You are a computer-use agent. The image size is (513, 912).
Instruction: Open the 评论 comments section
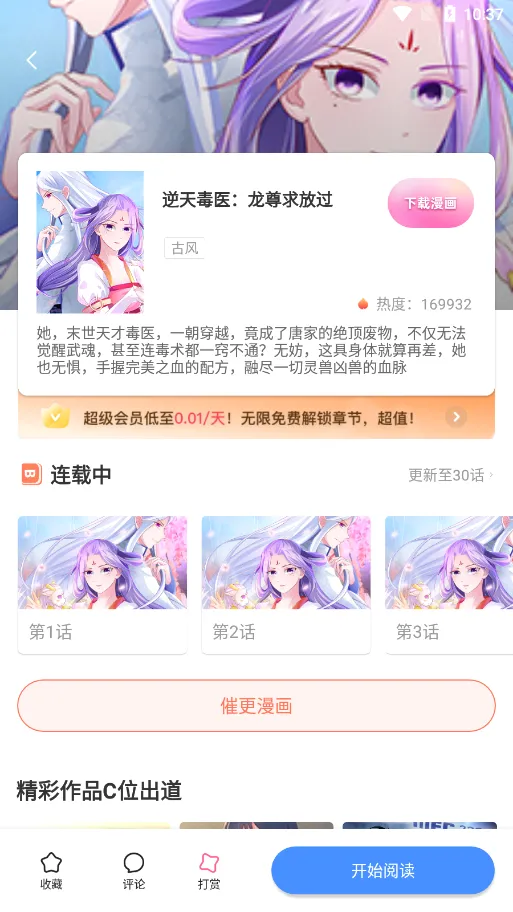(x=134, y=871)
